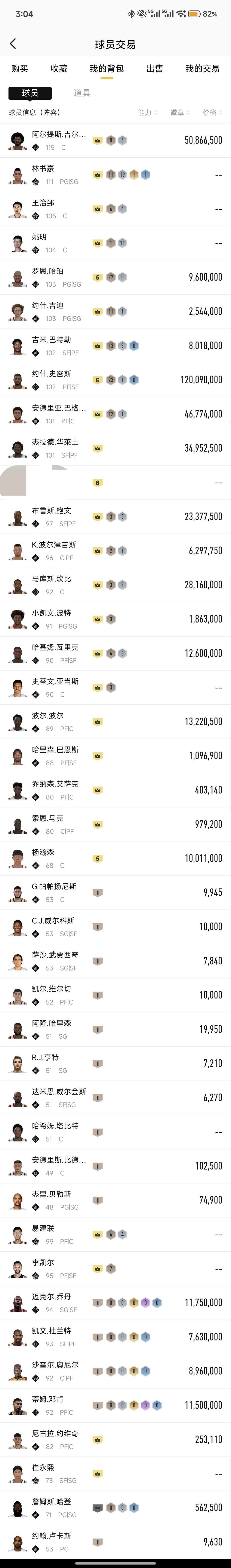Sort players by 徽章
The image size is (231, 1568).
180,113
